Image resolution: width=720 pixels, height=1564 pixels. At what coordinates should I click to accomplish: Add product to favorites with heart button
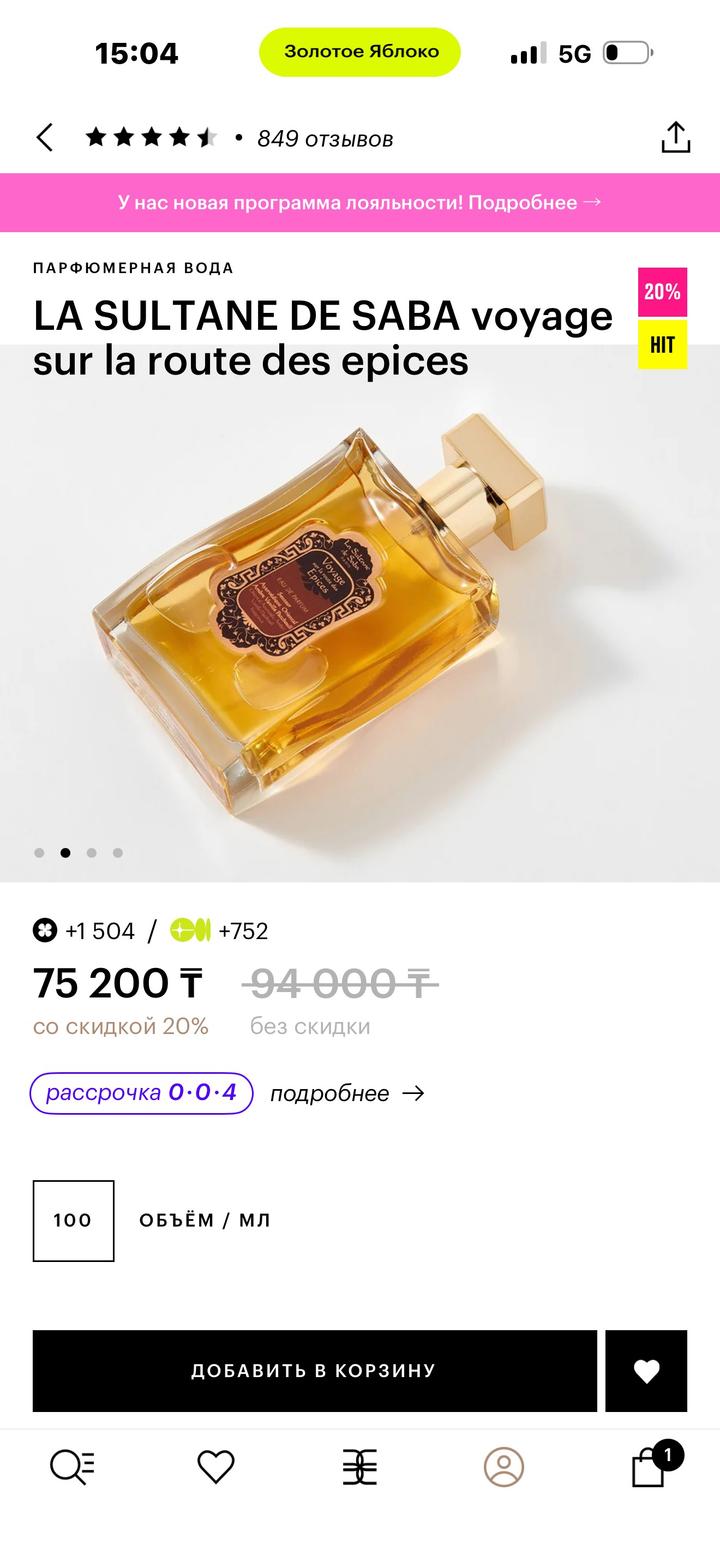tap(646, 1371)
